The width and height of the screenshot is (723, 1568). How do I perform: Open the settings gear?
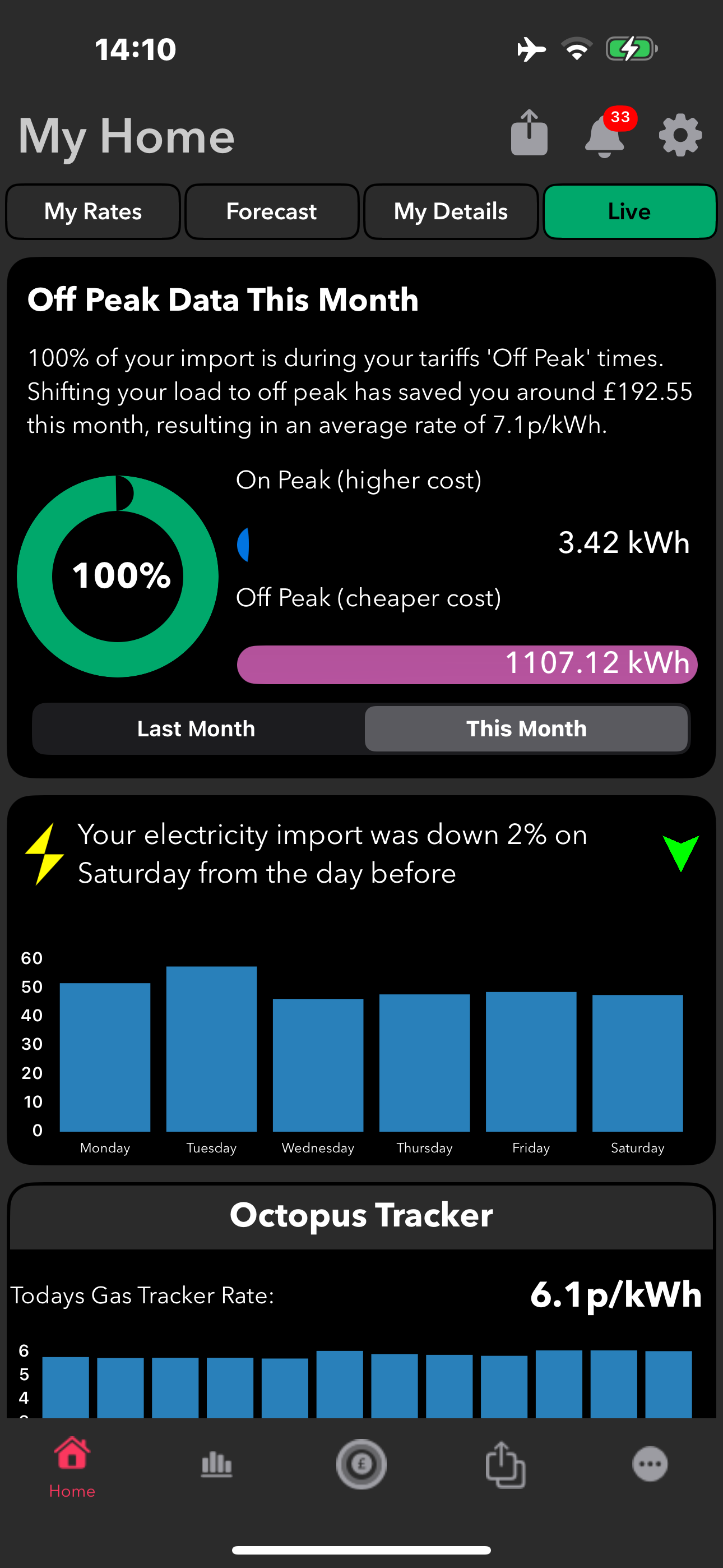pos(680,135)
